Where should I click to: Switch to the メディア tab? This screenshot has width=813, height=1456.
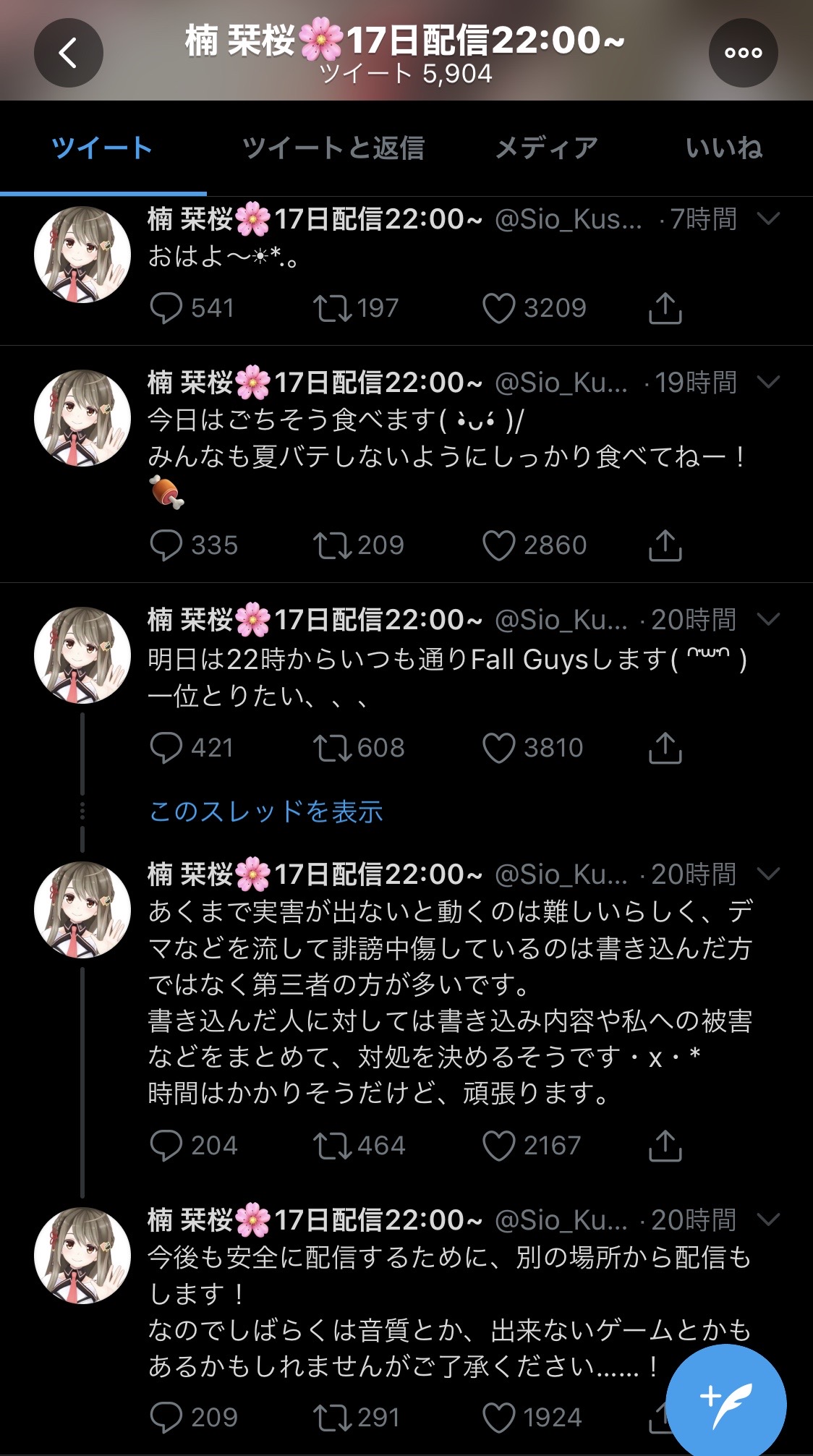pyautogui.click(x=546, y=148)
